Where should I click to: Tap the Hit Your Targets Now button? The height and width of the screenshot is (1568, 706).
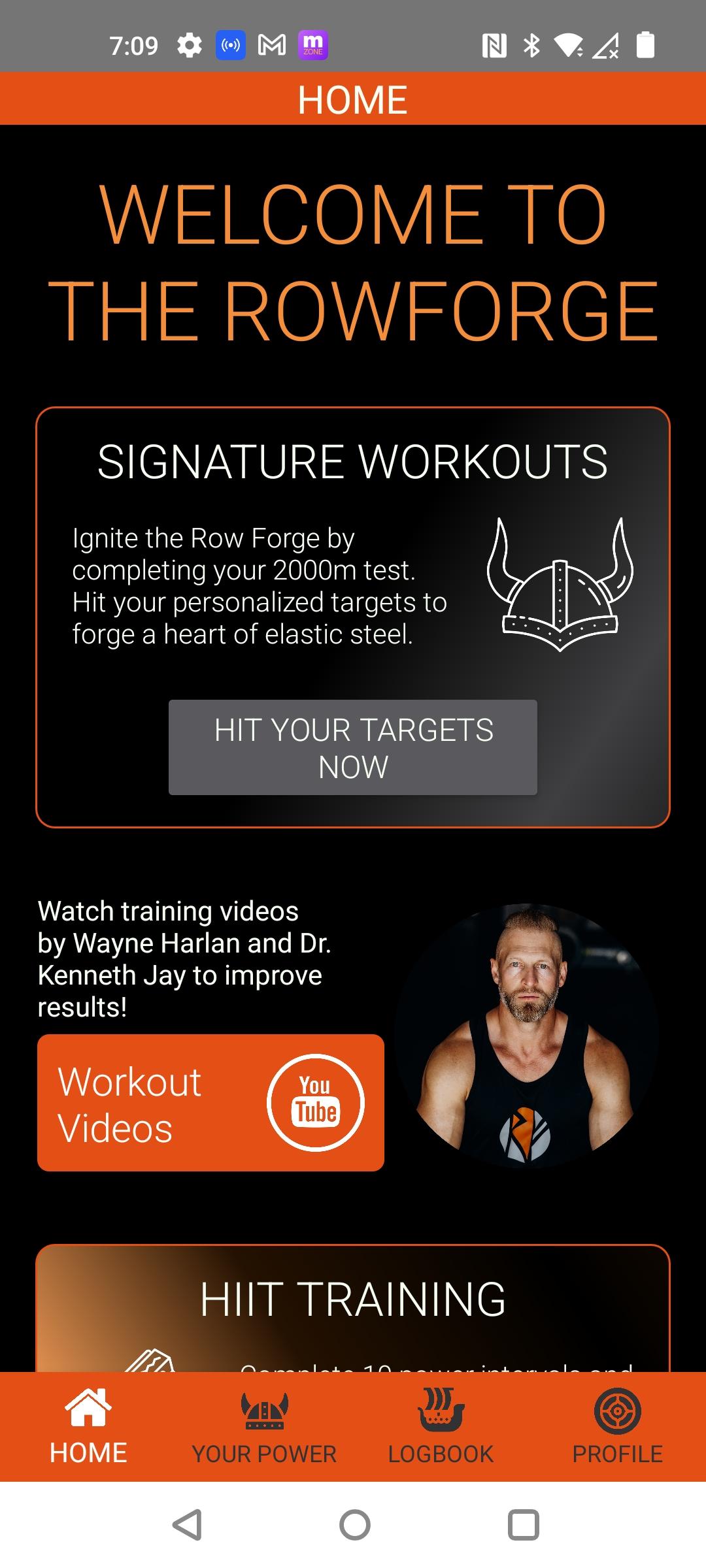tap(353, 747)
